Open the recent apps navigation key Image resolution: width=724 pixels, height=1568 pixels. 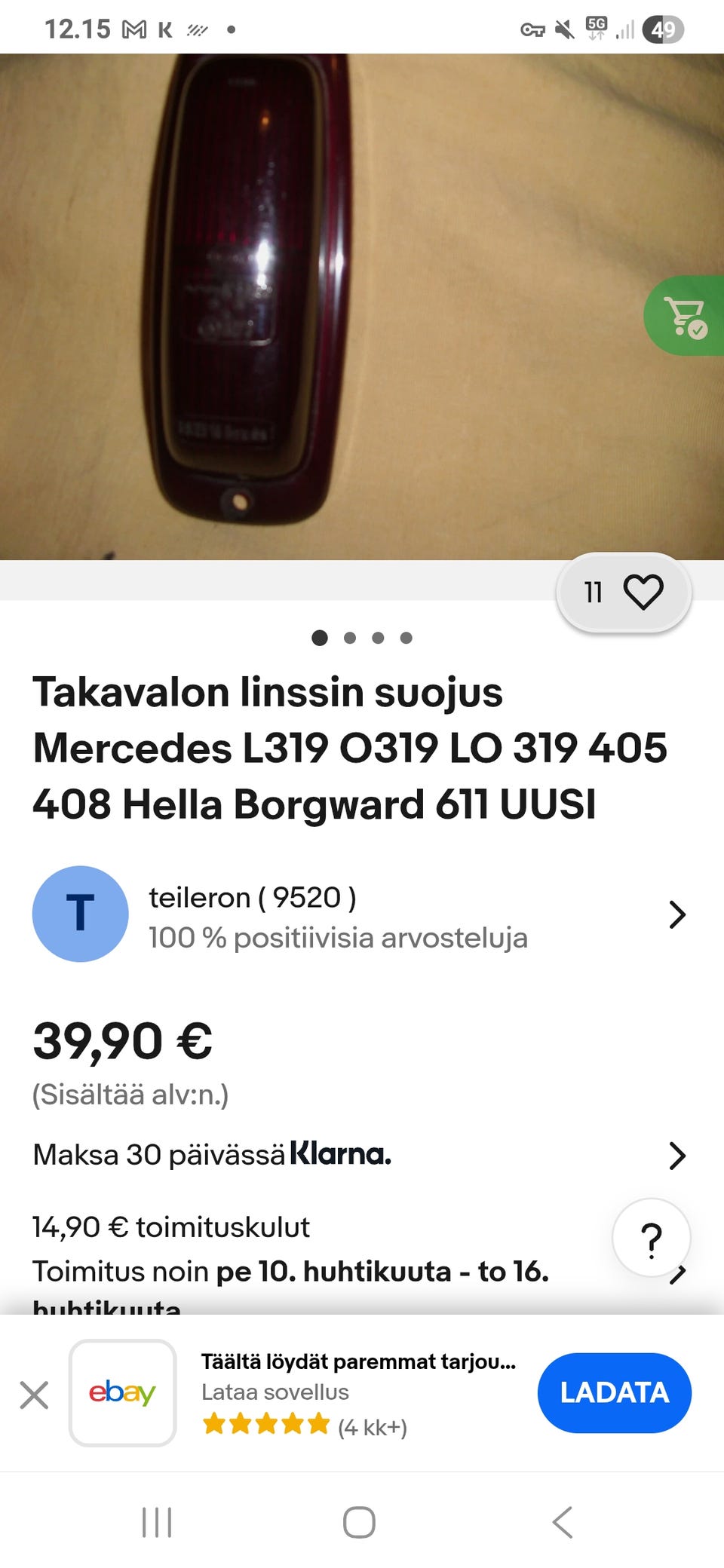click(156, 1521)
